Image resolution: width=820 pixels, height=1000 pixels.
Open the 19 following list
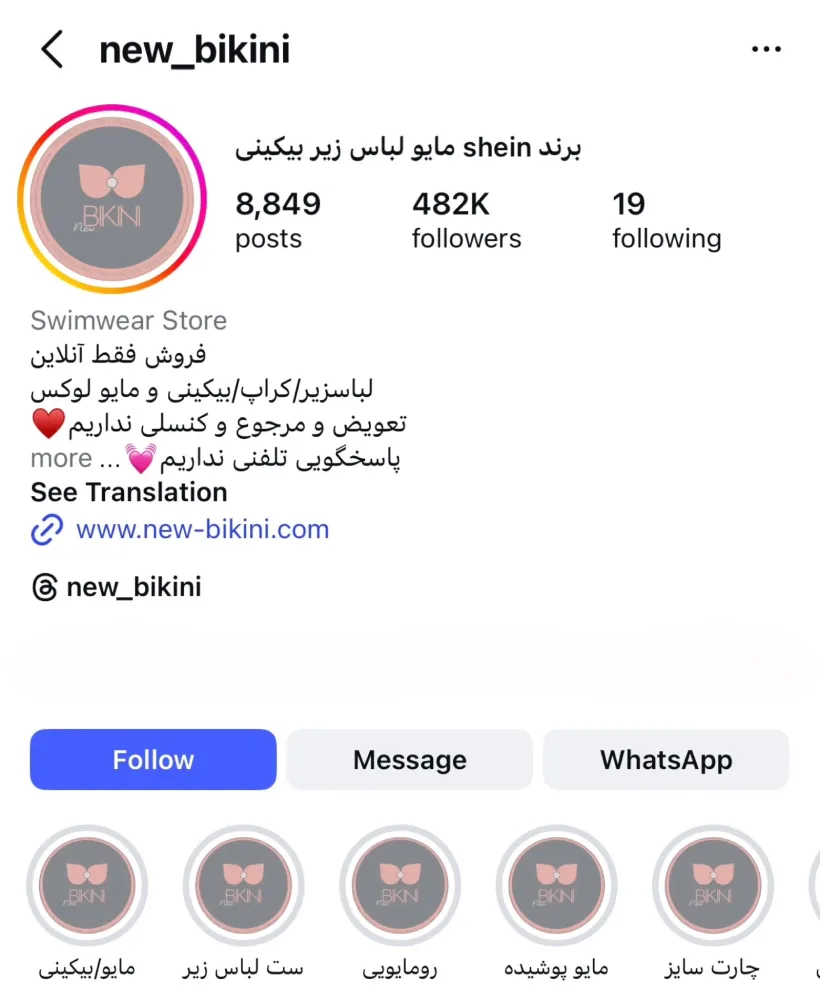pos(666,219)
